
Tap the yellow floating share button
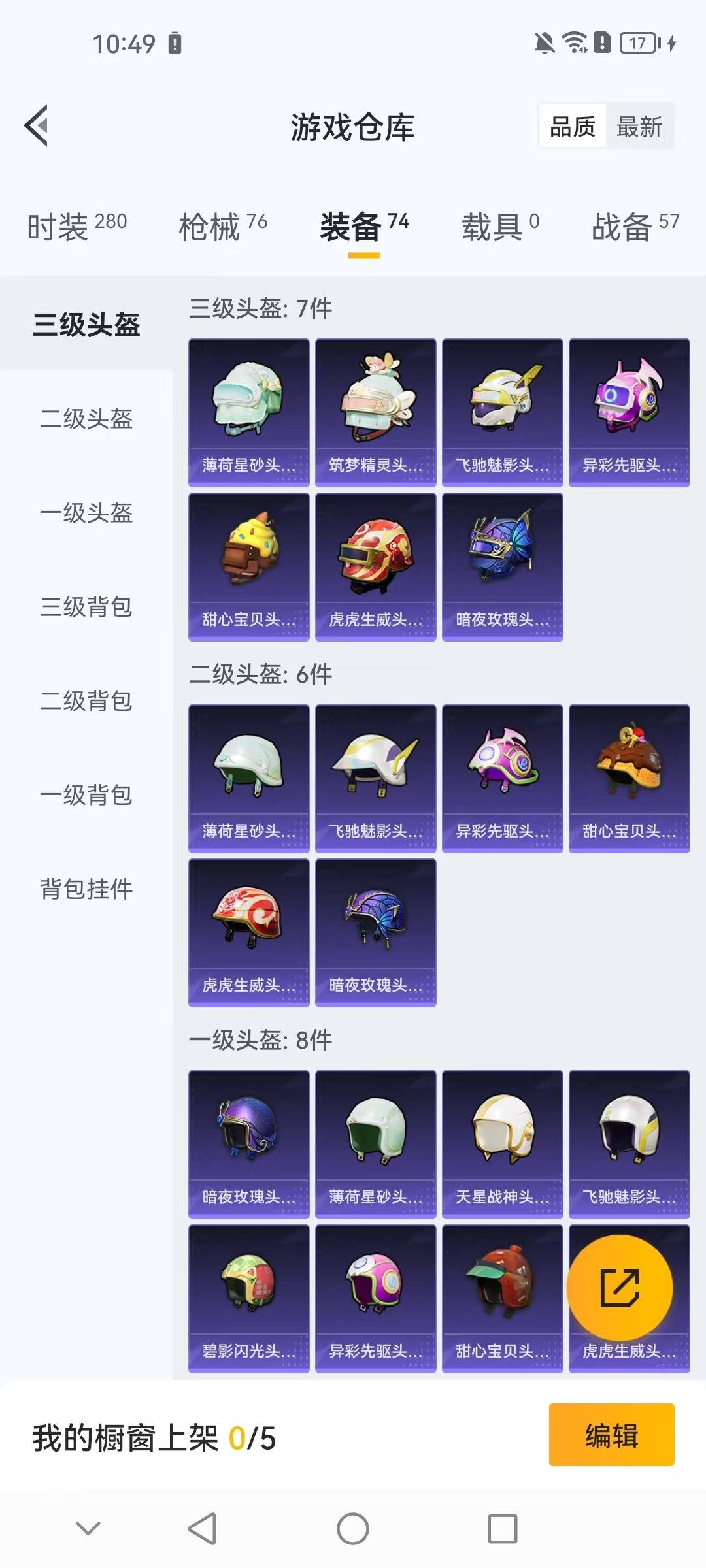pos(619,1288)
